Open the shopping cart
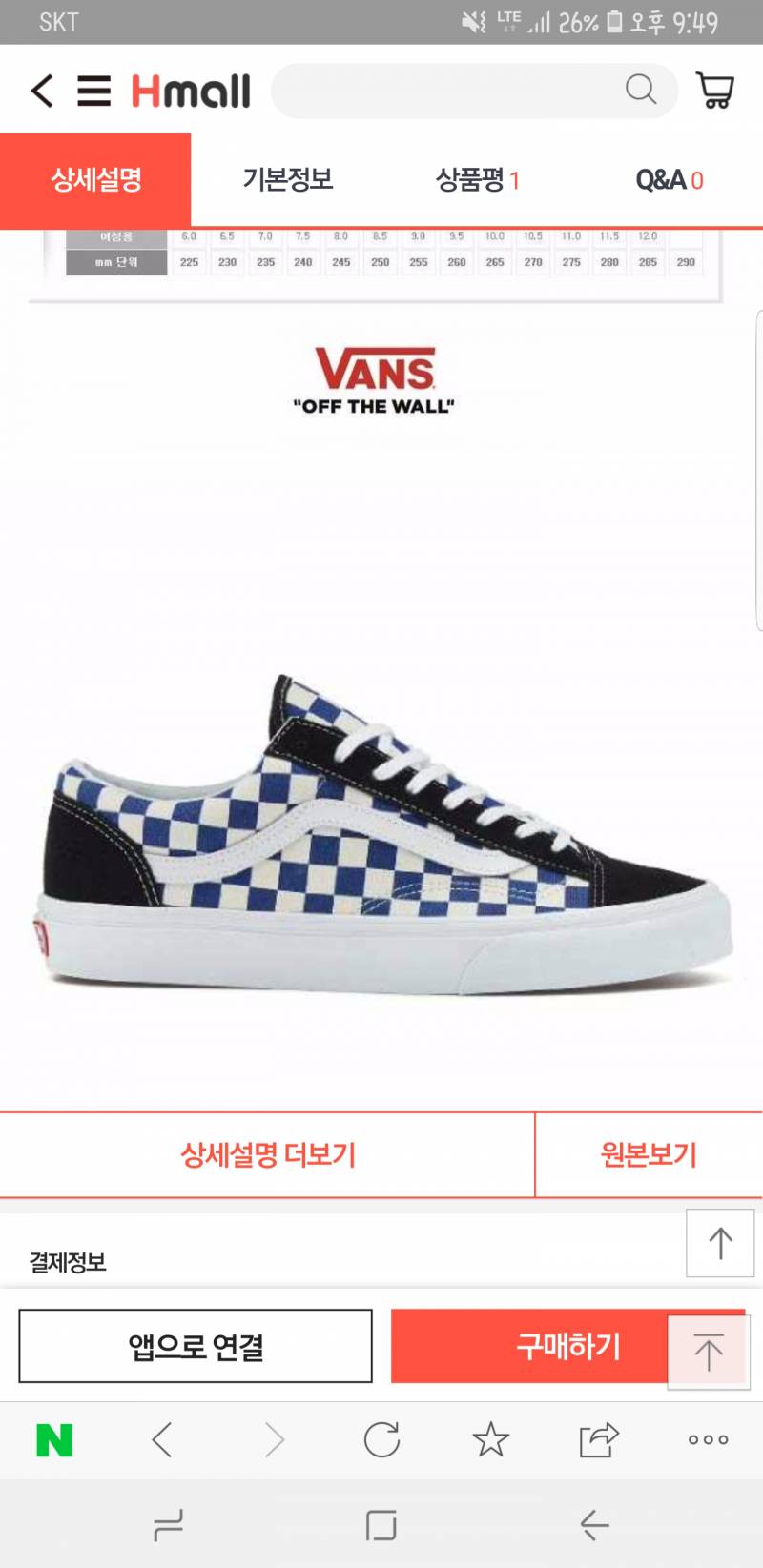The width and height of the screenshot is (763, 1568). pos(714,92)
